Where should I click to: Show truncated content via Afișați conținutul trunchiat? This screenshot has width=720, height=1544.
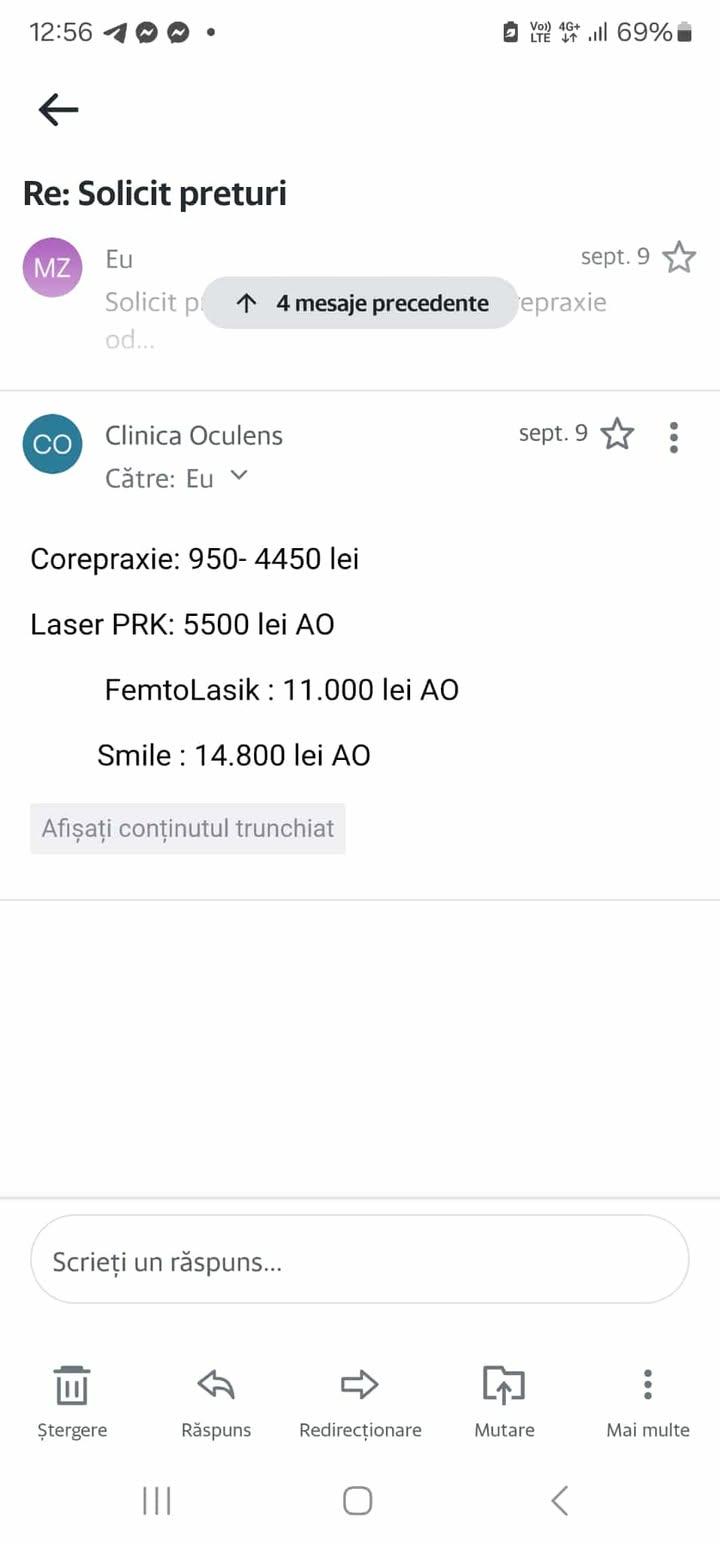[188, 828]
